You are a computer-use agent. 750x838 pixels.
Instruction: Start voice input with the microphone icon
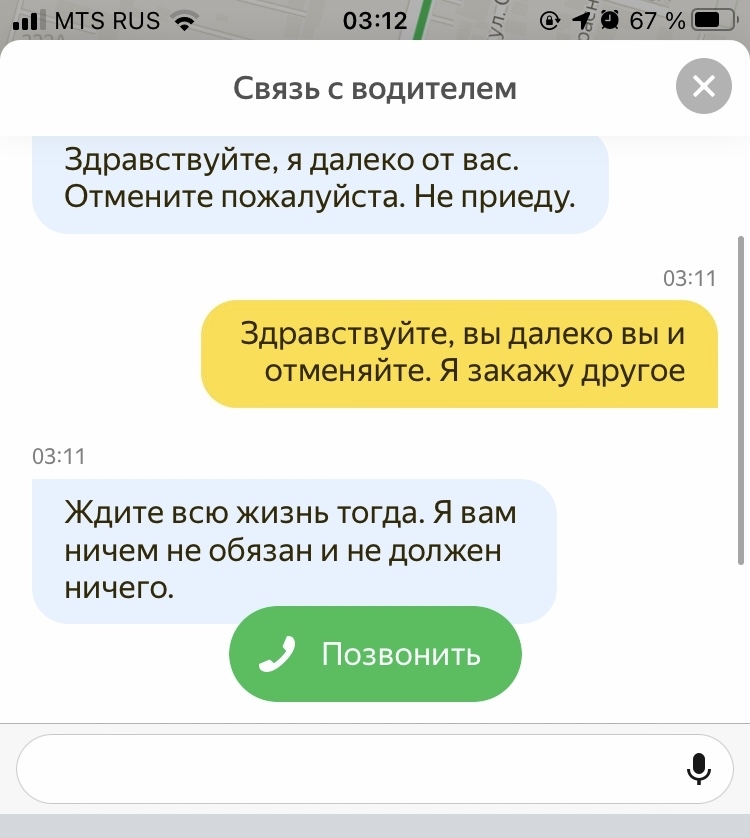(x=699, y=768)
